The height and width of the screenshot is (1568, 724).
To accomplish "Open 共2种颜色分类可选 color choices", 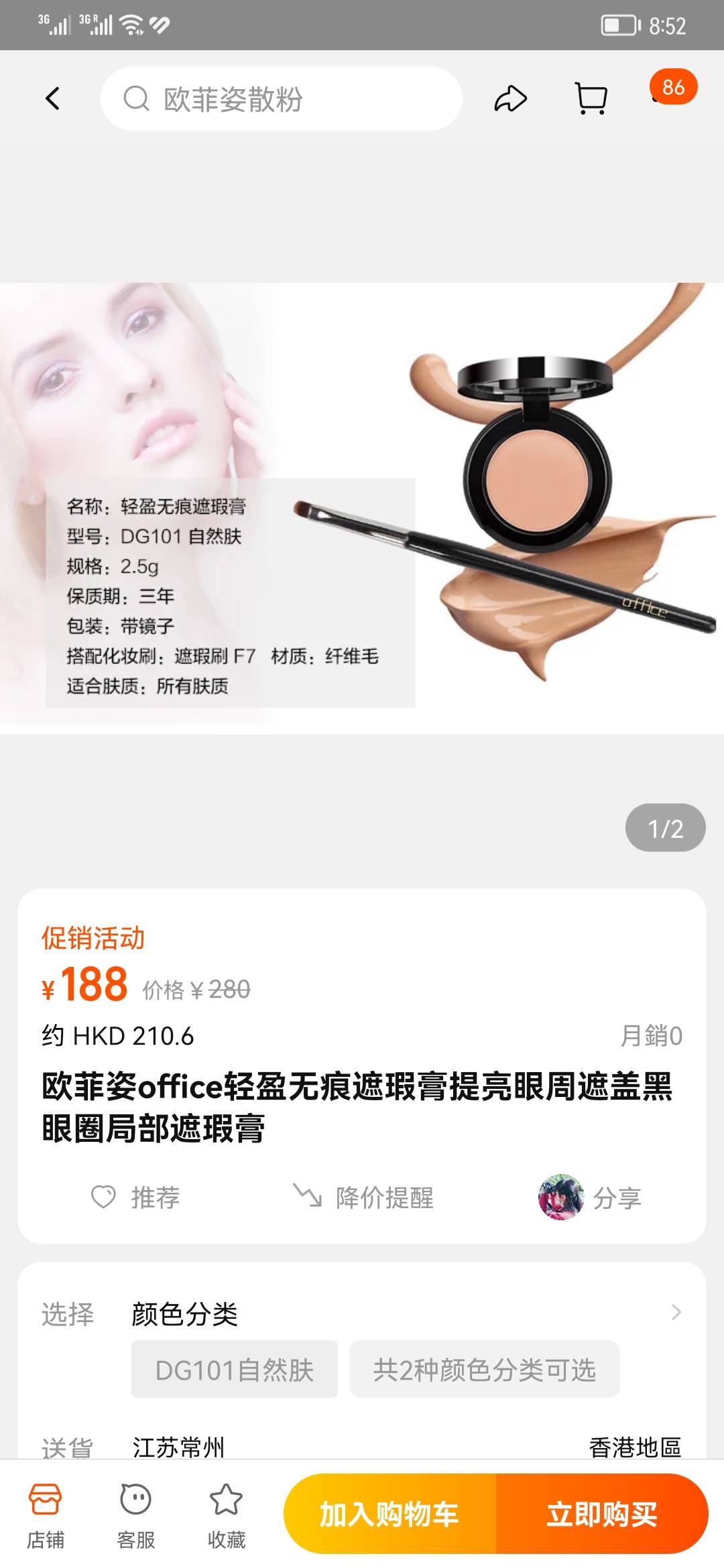I will tap(484, 1369).
